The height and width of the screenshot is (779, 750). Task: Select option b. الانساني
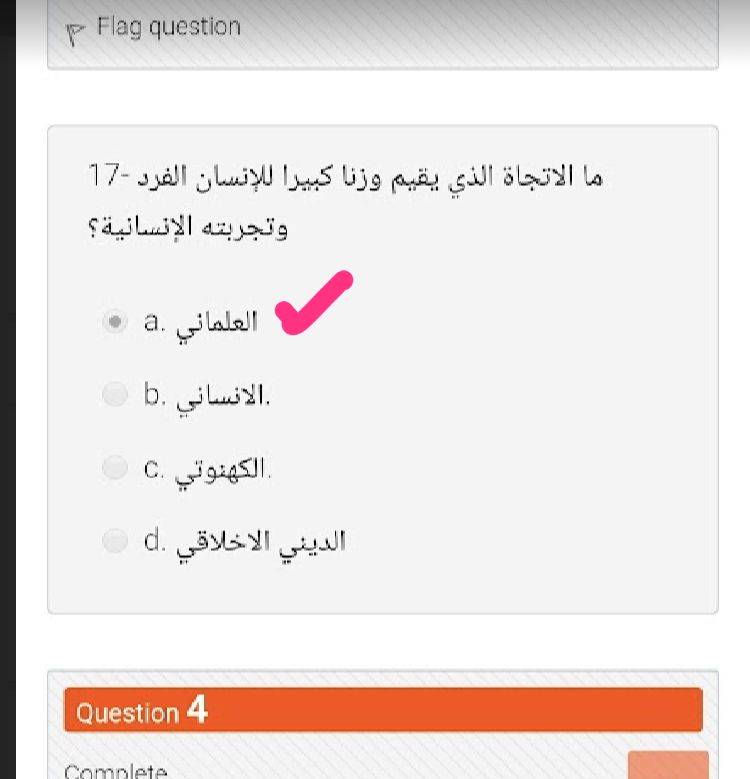[117, 395]
